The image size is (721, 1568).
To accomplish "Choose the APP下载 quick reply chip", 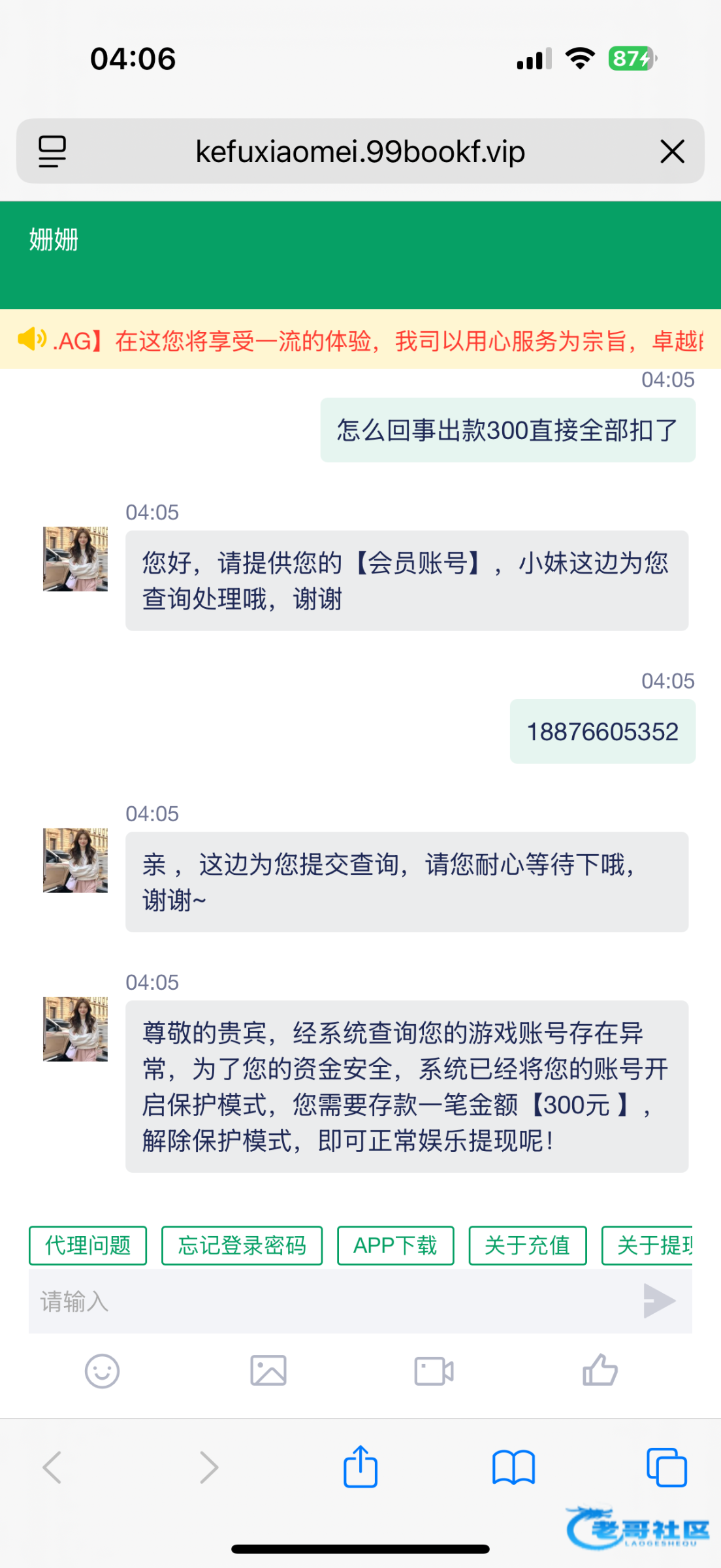I will (x=395, y=1245).
